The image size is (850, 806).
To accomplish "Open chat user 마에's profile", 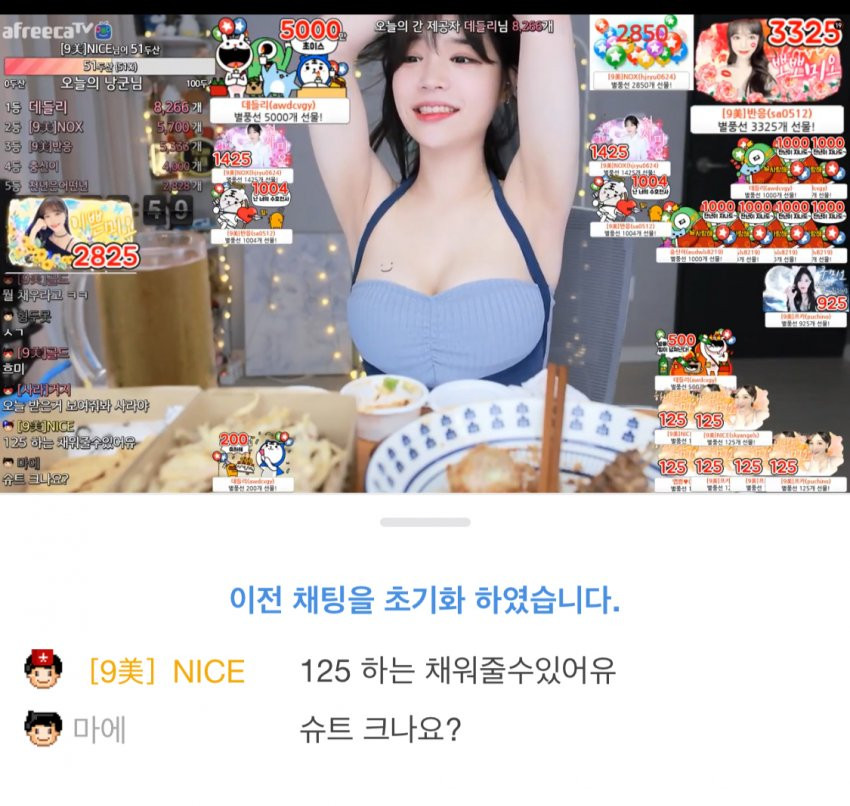I will (99, 730).
